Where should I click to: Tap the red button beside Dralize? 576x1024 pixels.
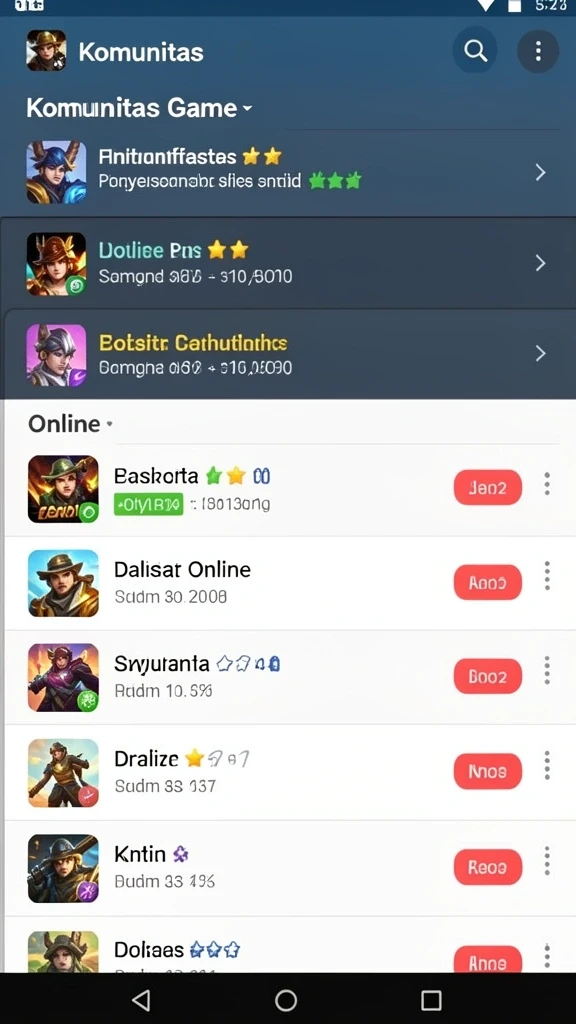(488, 771)
